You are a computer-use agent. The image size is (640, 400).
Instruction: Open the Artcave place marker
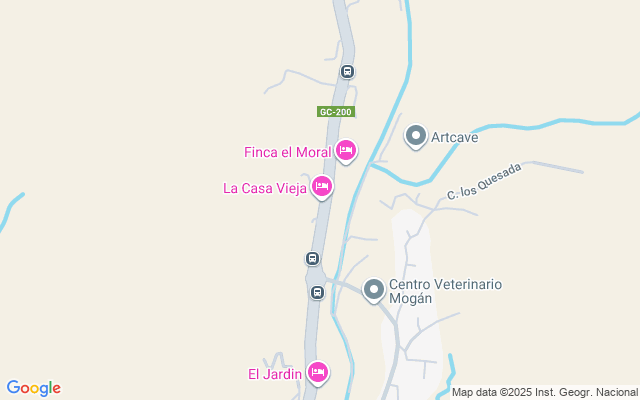pos(416,136)
